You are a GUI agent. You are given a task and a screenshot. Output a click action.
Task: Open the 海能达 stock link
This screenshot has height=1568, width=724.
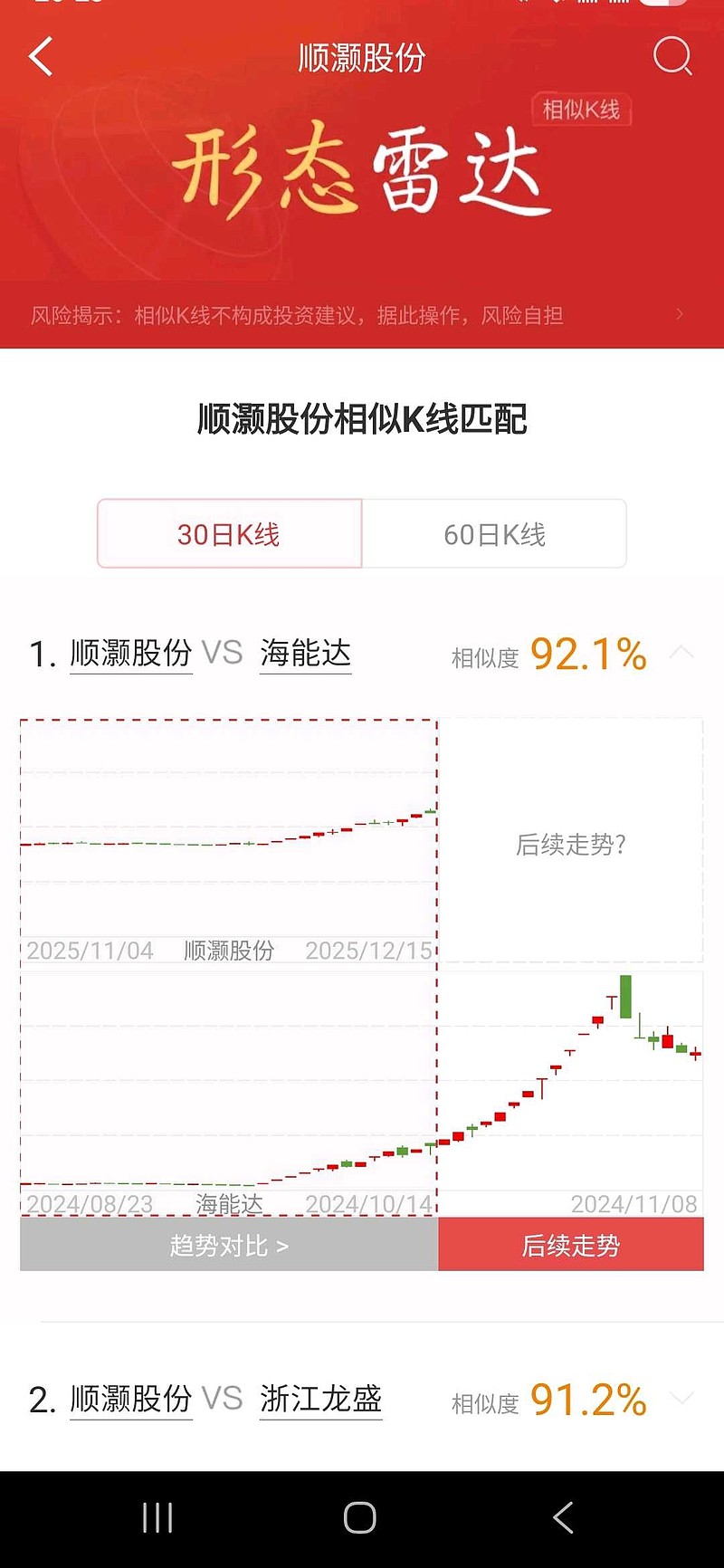tap(305, 653)
